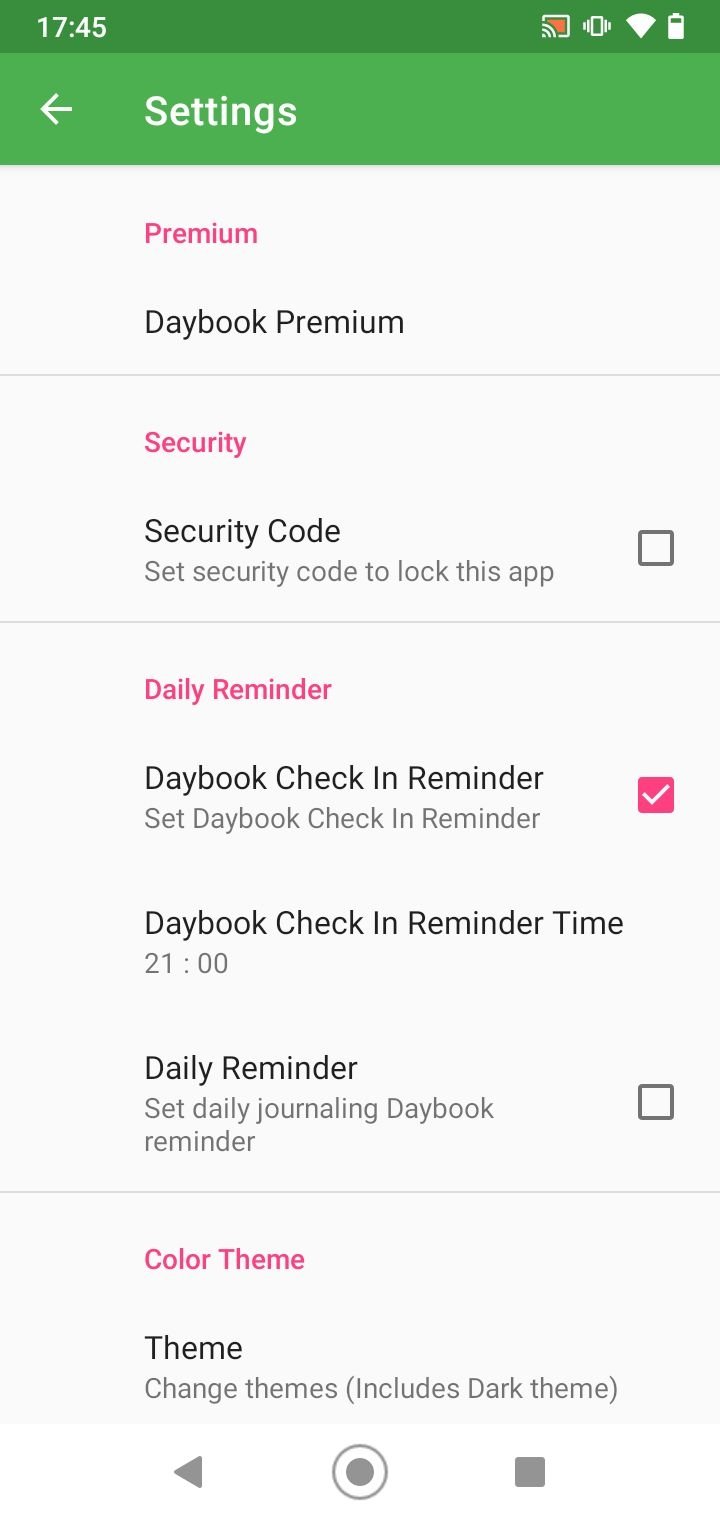720x1520 pixels.
Task: Change Daybook Check In Reminder Time
Action: click(360, 941)
